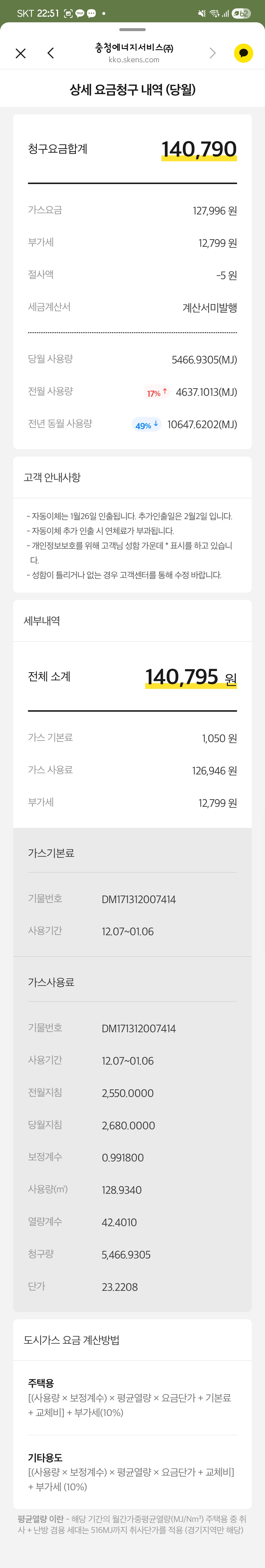Go back to the previous page
Viewport: 265px width, 1568px height.
point(51,54)
